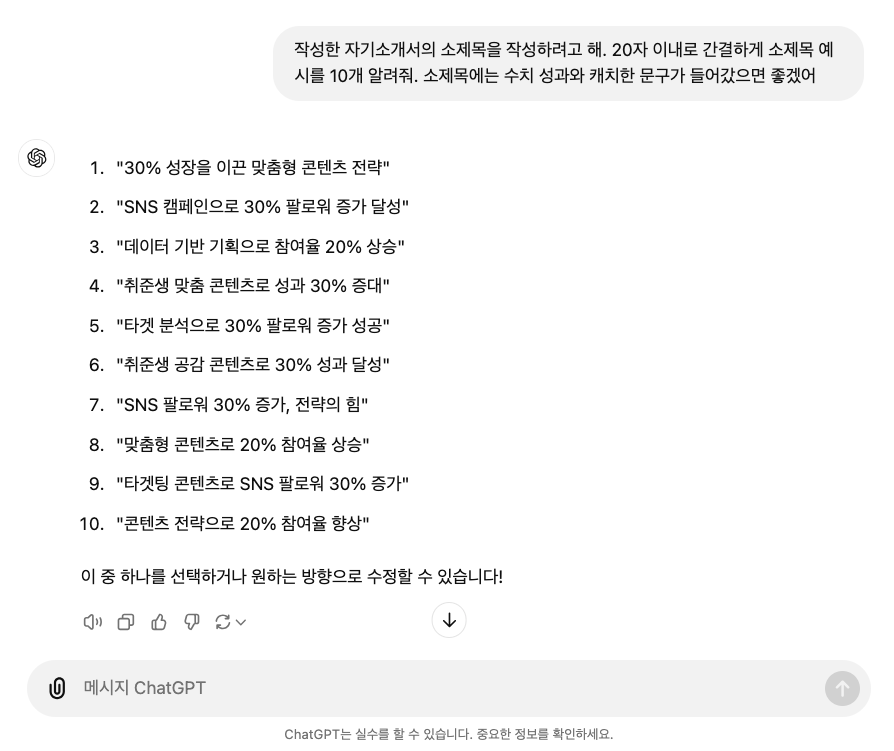The image size is (894, 751).
Task: Open the regenerate response dropdown
Action: (x=231, y=622)
